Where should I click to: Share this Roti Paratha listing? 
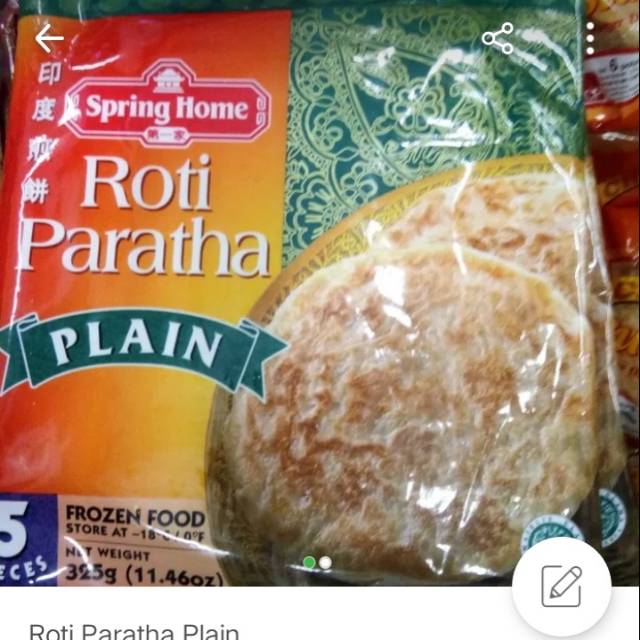(497, 39)
